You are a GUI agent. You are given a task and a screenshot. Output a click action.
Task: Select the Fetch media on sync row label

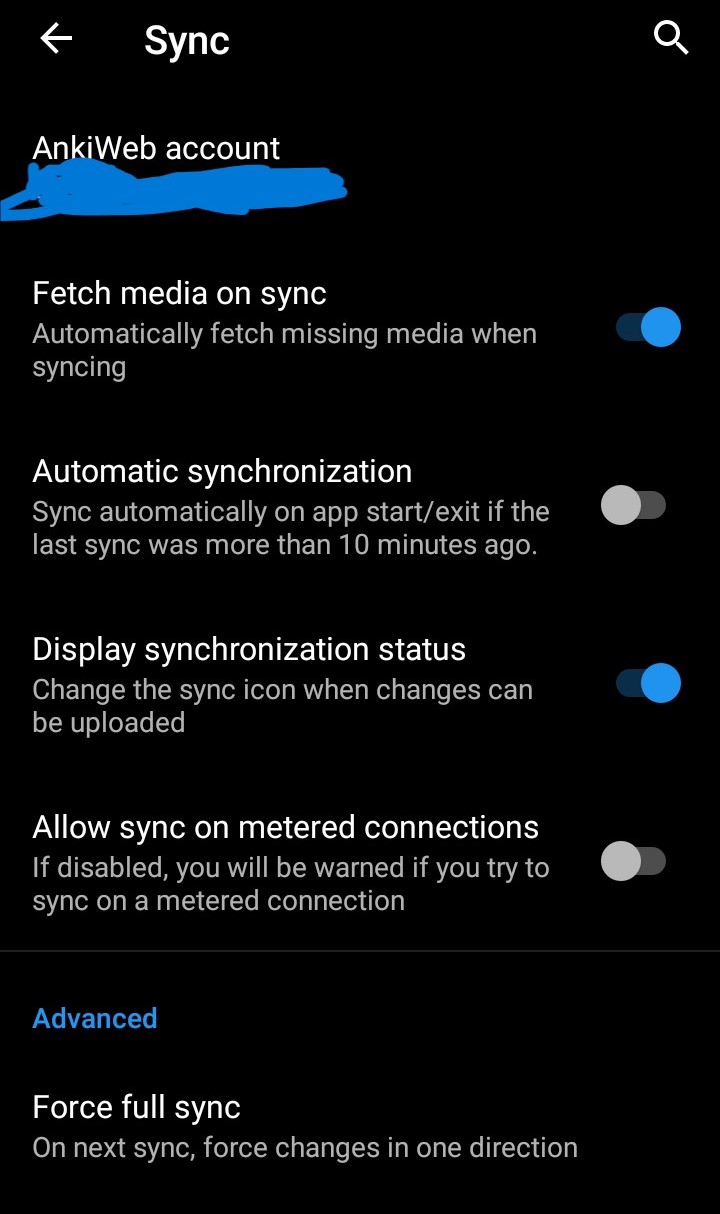179,293
